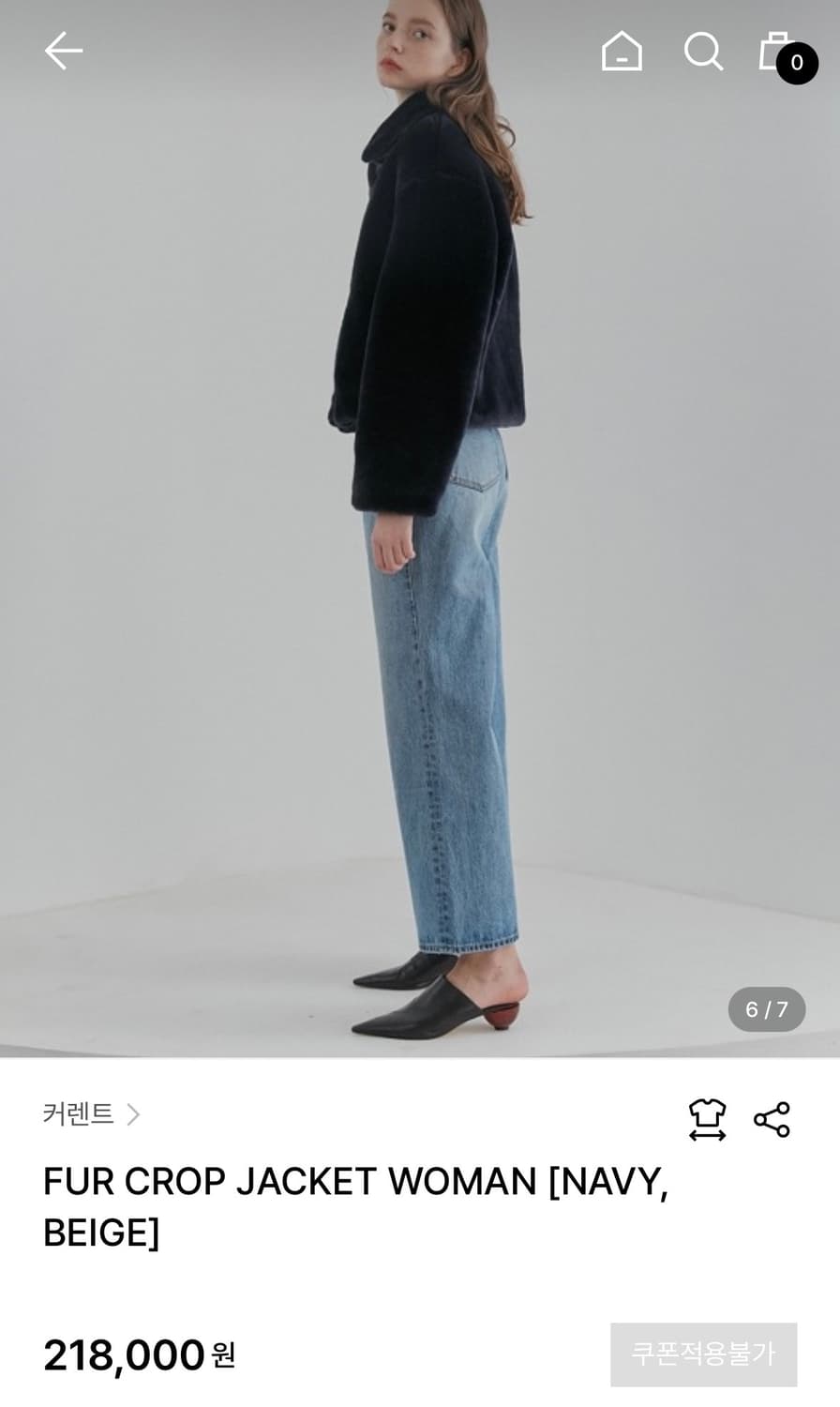The width and height of the screenshot is (840, 1407).
Task: Visit the 커렌트 brand link
Action: 80,1115
